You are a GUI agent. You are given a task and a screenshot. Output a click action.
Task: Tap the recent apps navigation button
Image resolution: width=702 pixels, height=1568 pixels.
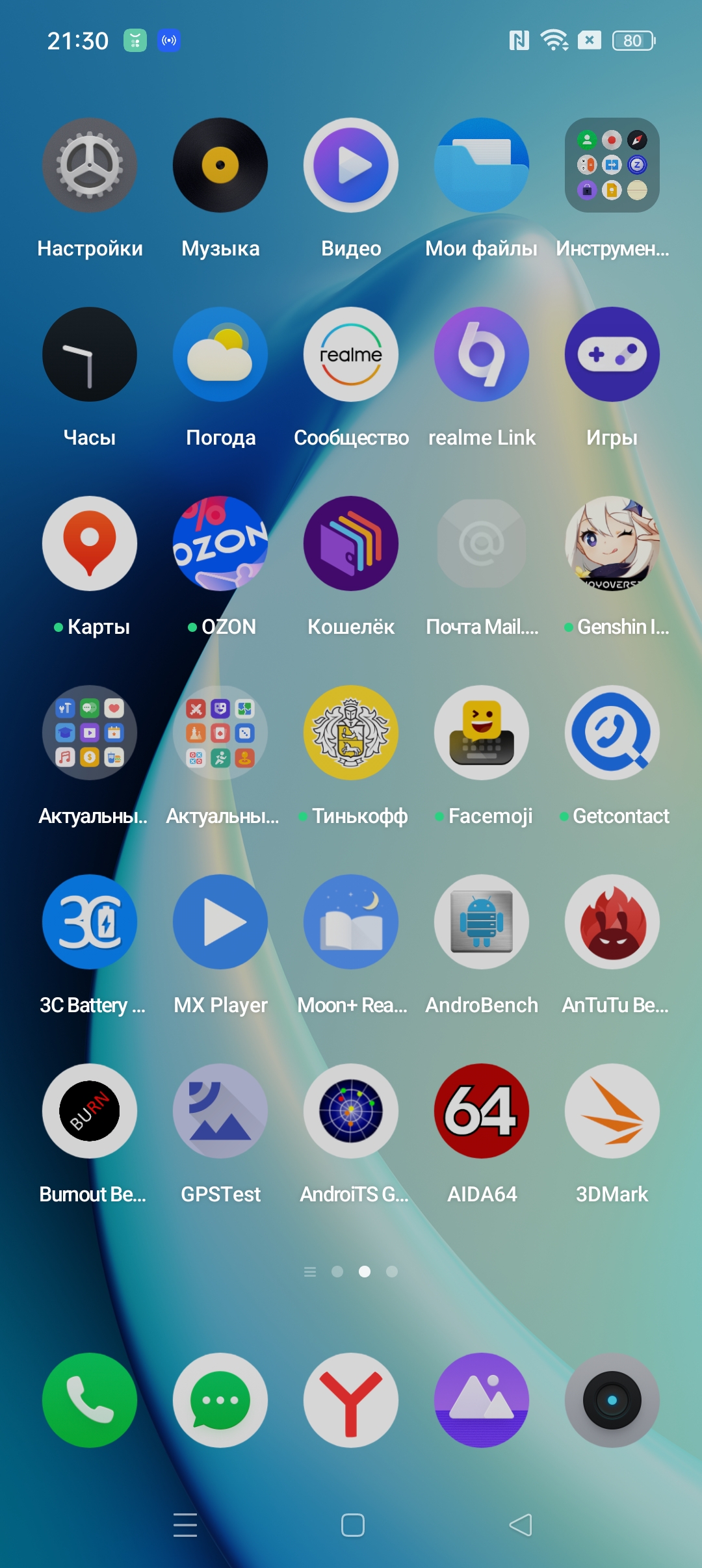(185, 1525)
